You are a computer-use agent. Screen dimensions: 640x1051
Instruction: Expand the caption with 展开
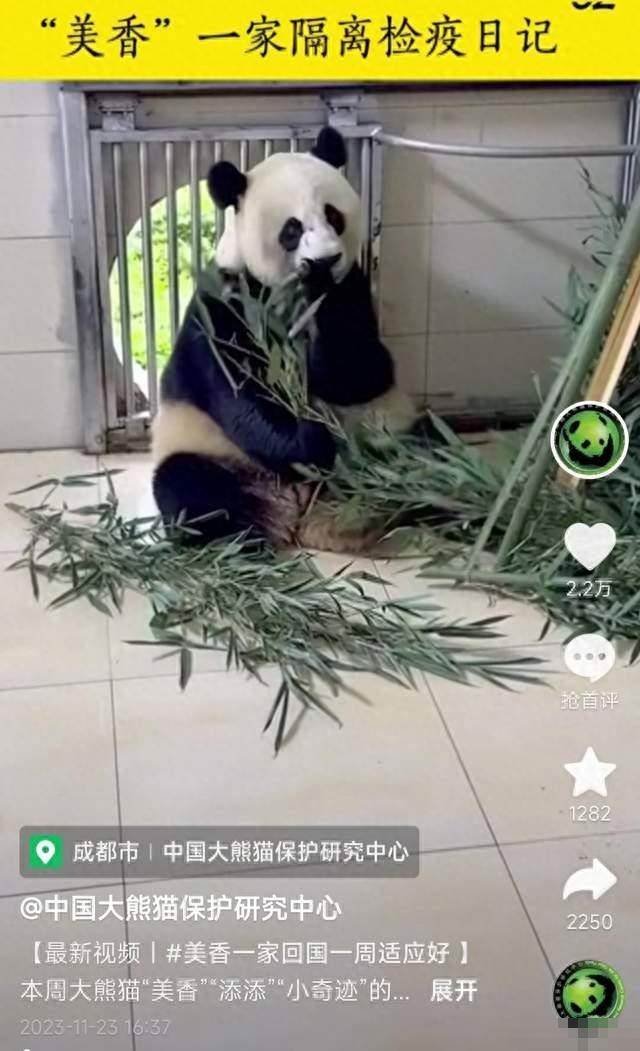click(x=453, y=991)
